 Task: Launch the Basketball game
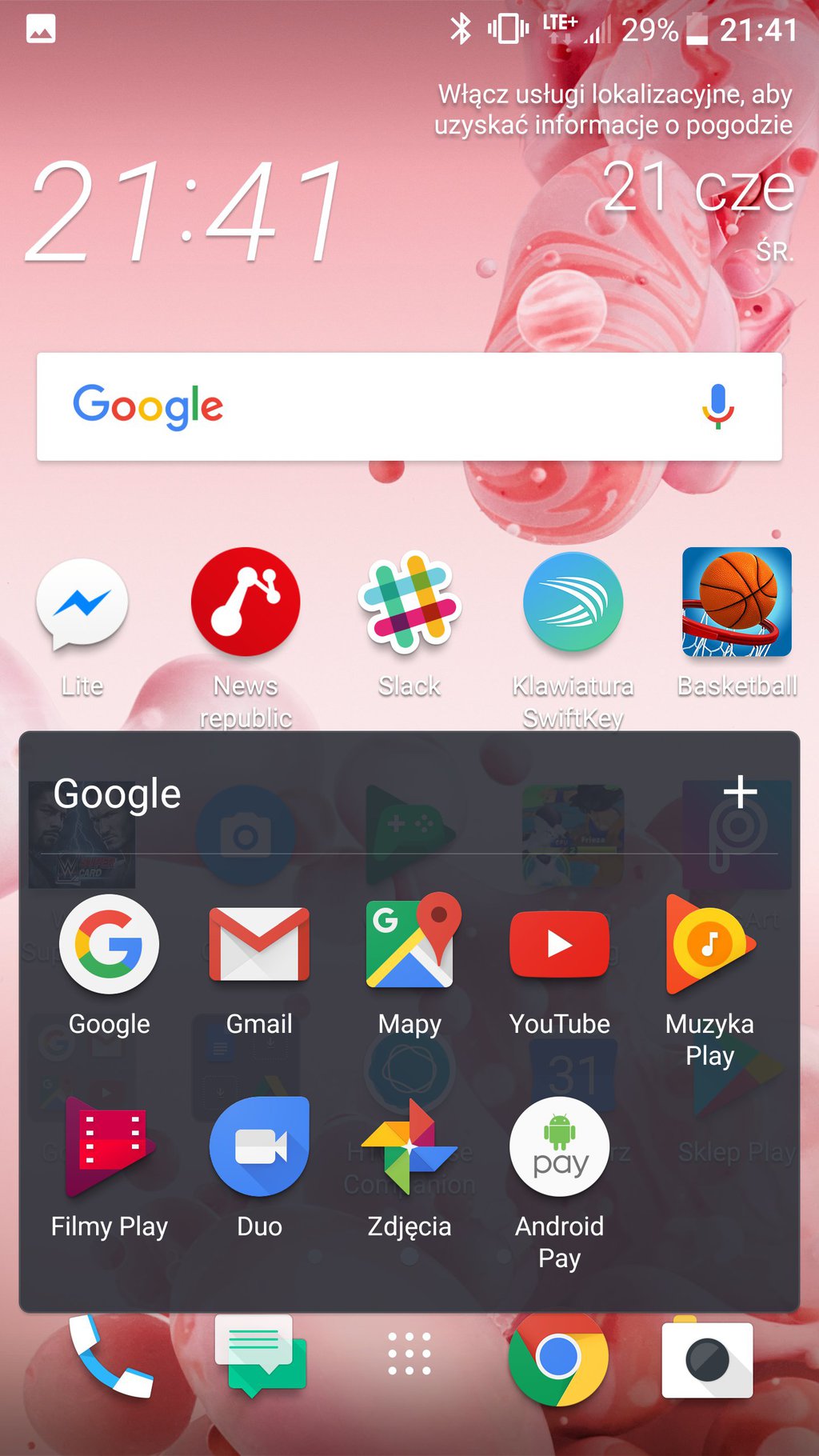(x=737, y=602)
